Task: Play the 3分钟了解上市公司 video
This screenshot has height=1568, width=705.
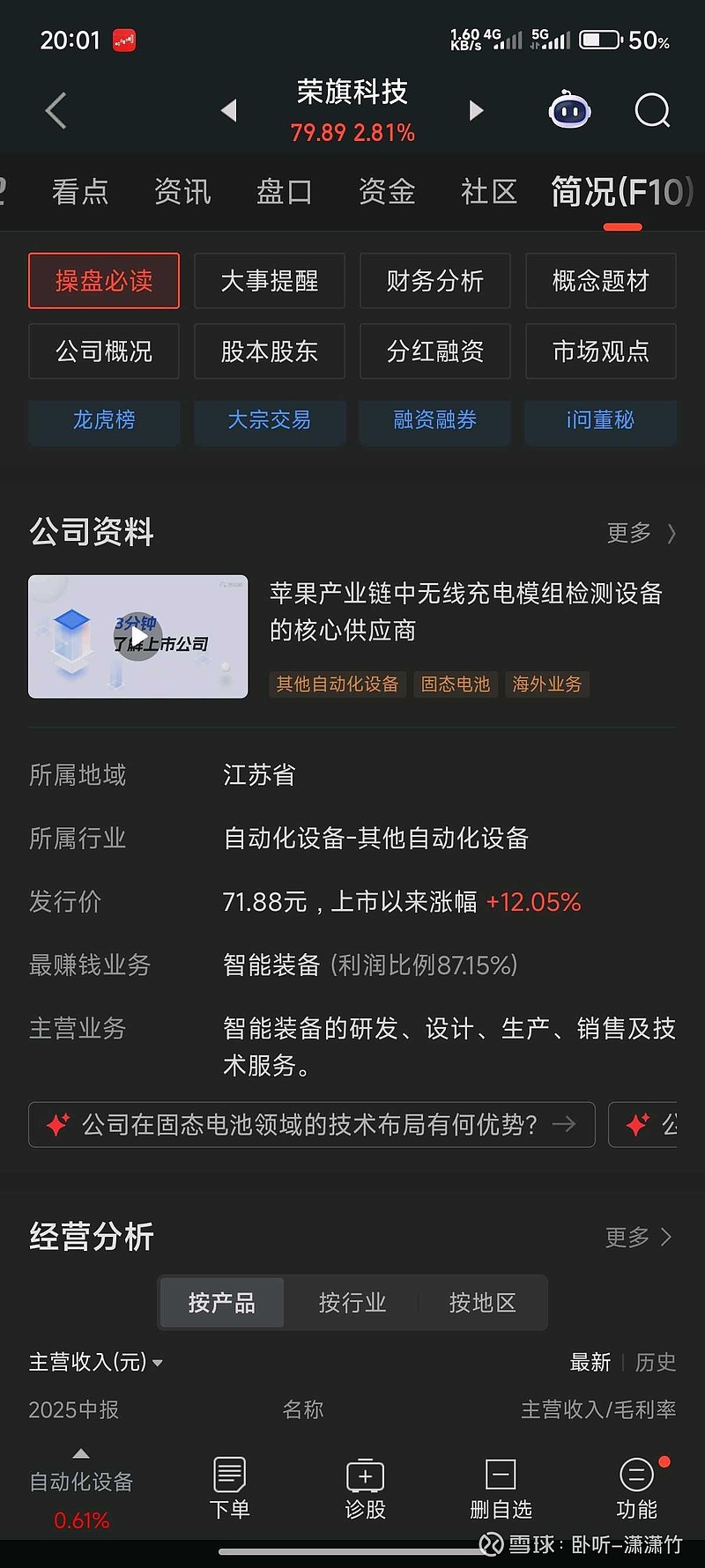Action: tap(137, 636)
